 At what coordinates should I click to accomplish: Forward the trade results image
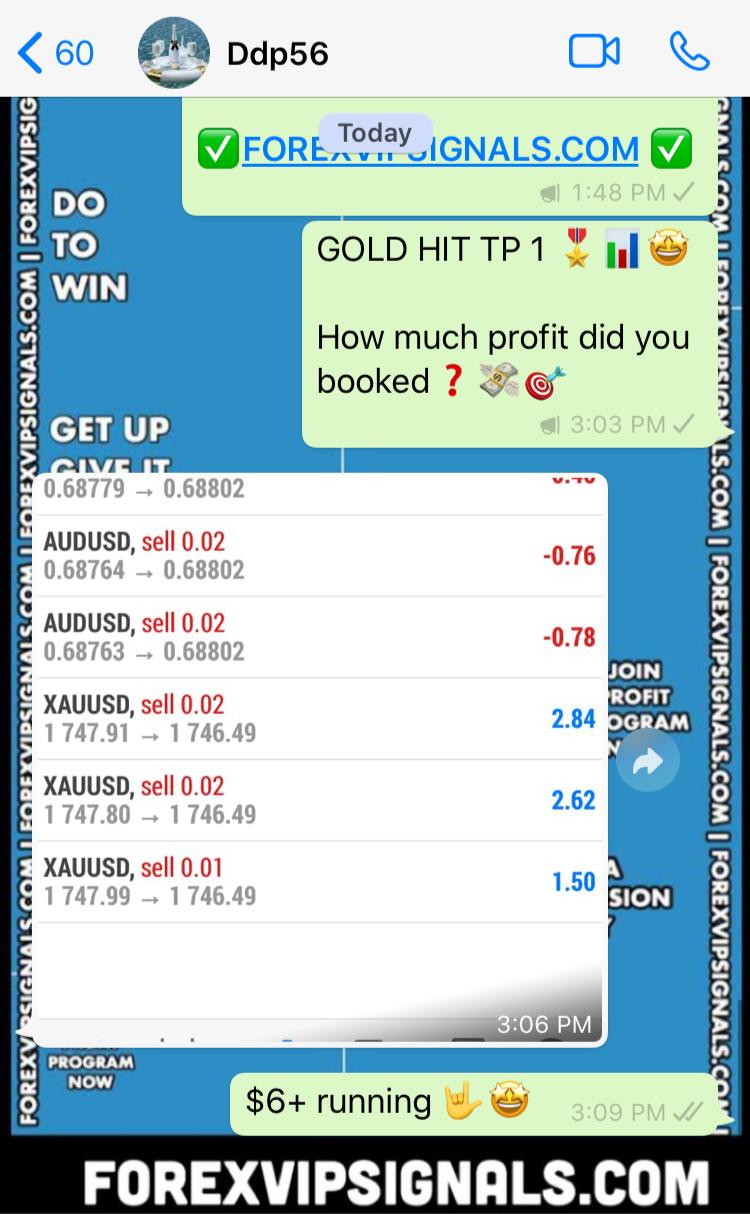click(647, 763)
